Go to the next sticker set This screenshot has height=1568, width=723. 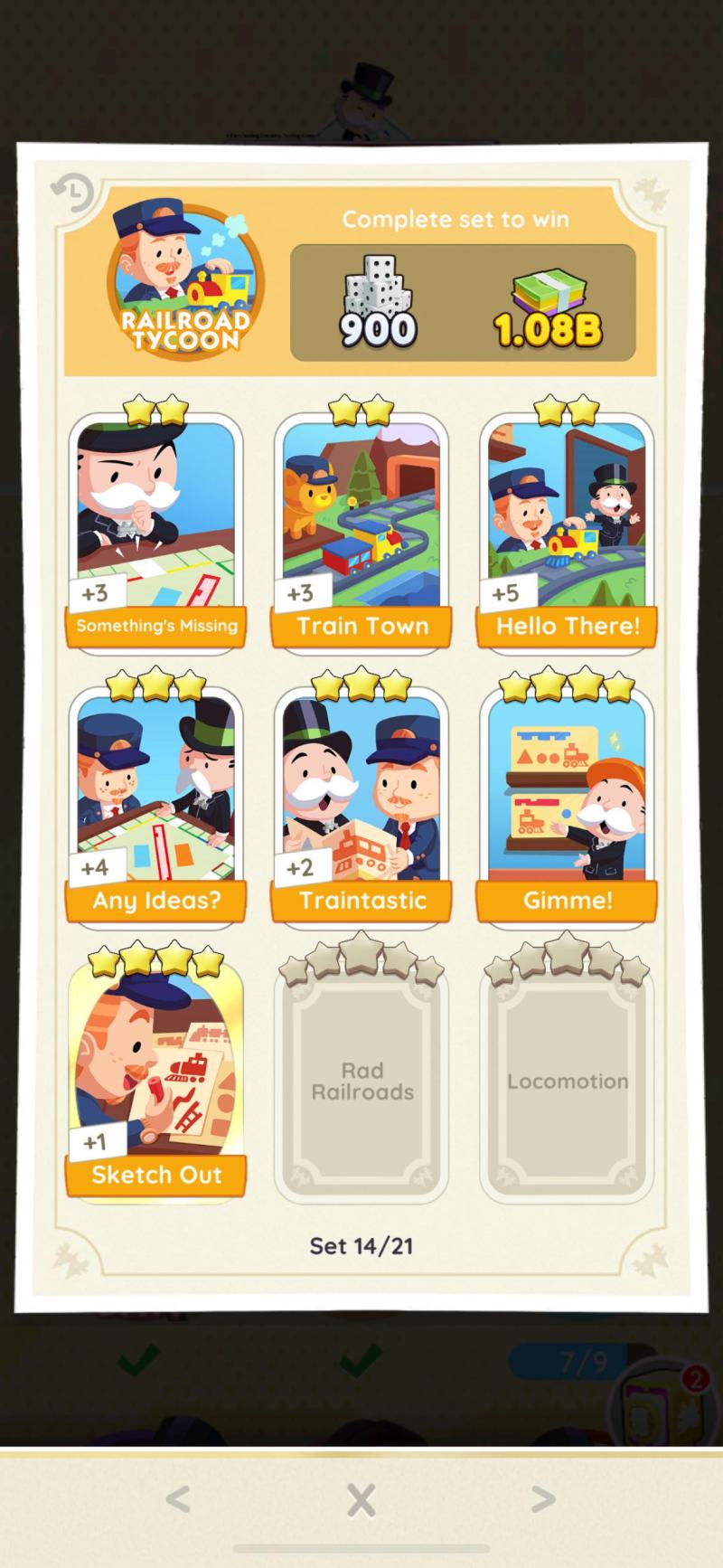click(x=543, y=1499)
